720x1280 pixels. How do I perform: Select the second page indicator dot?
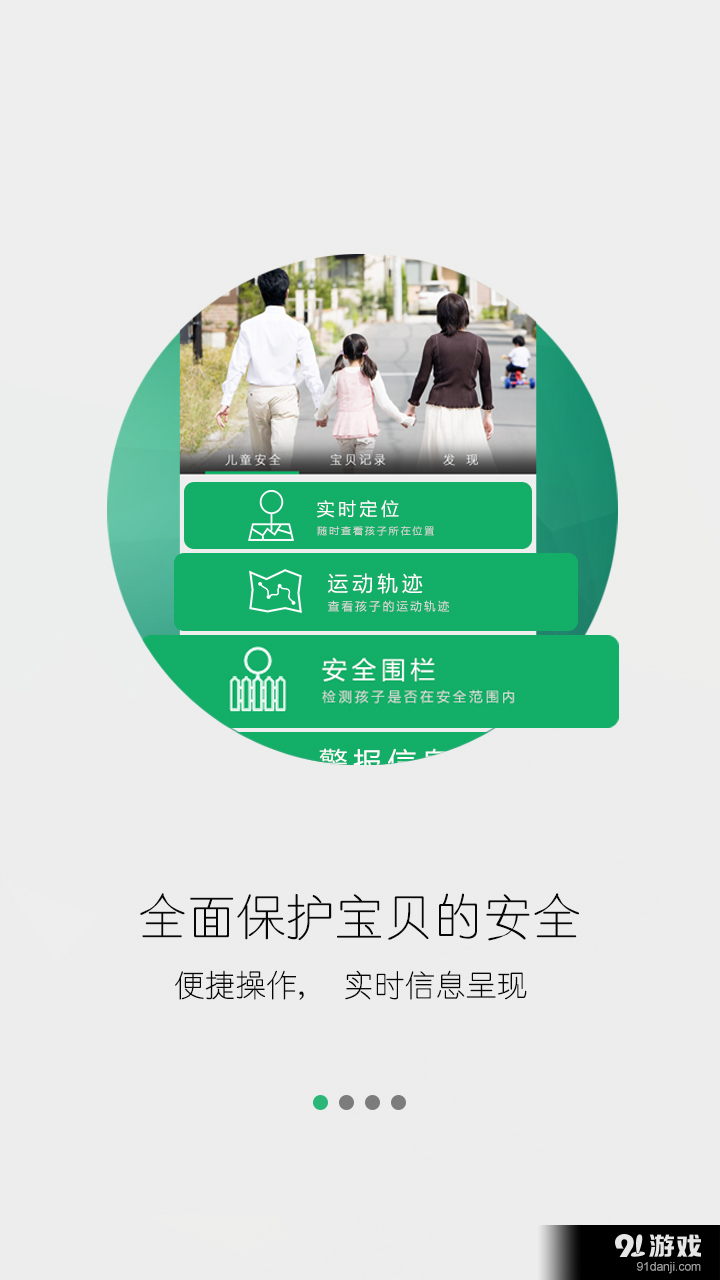(346, 1102)
